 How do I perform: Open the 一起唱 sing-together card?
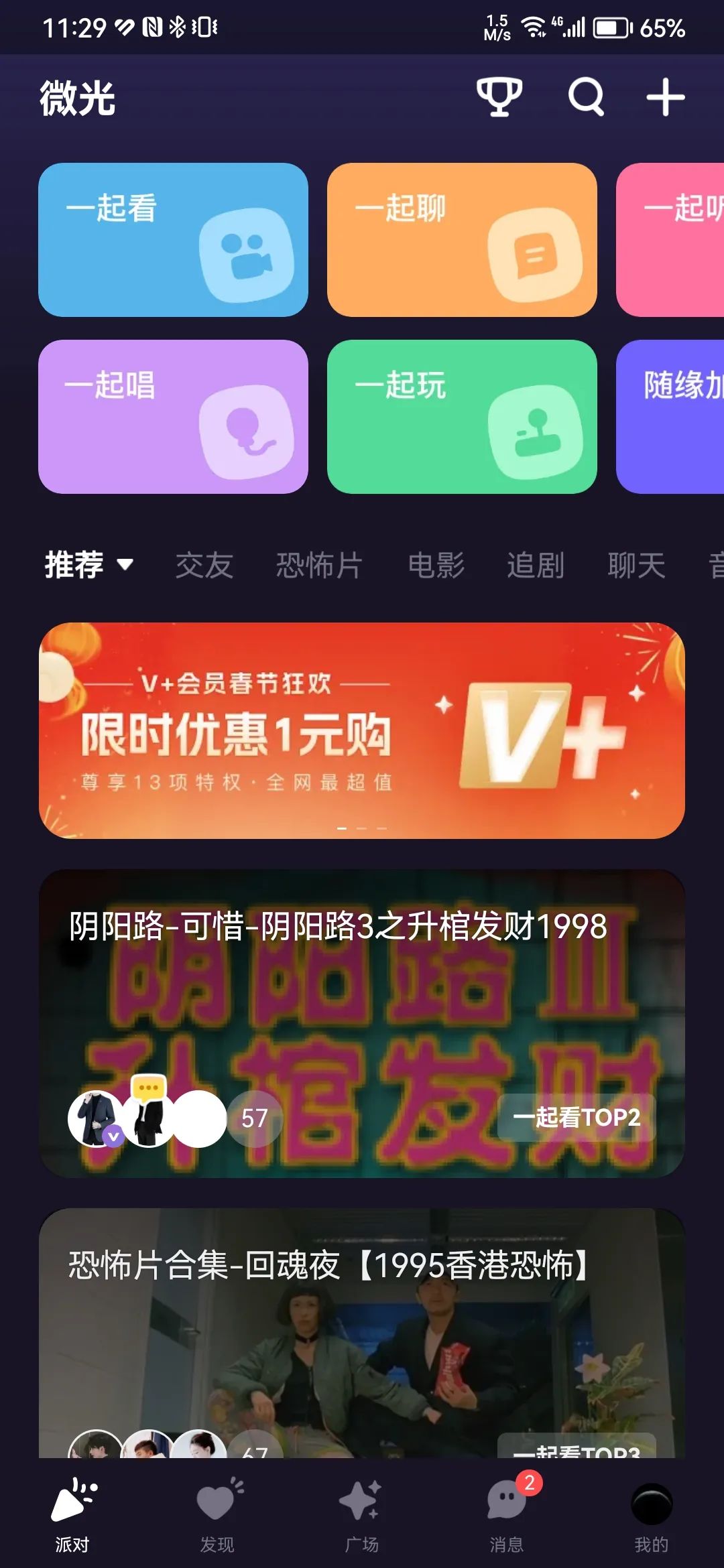pyautogui.click(x=173, y=416)
